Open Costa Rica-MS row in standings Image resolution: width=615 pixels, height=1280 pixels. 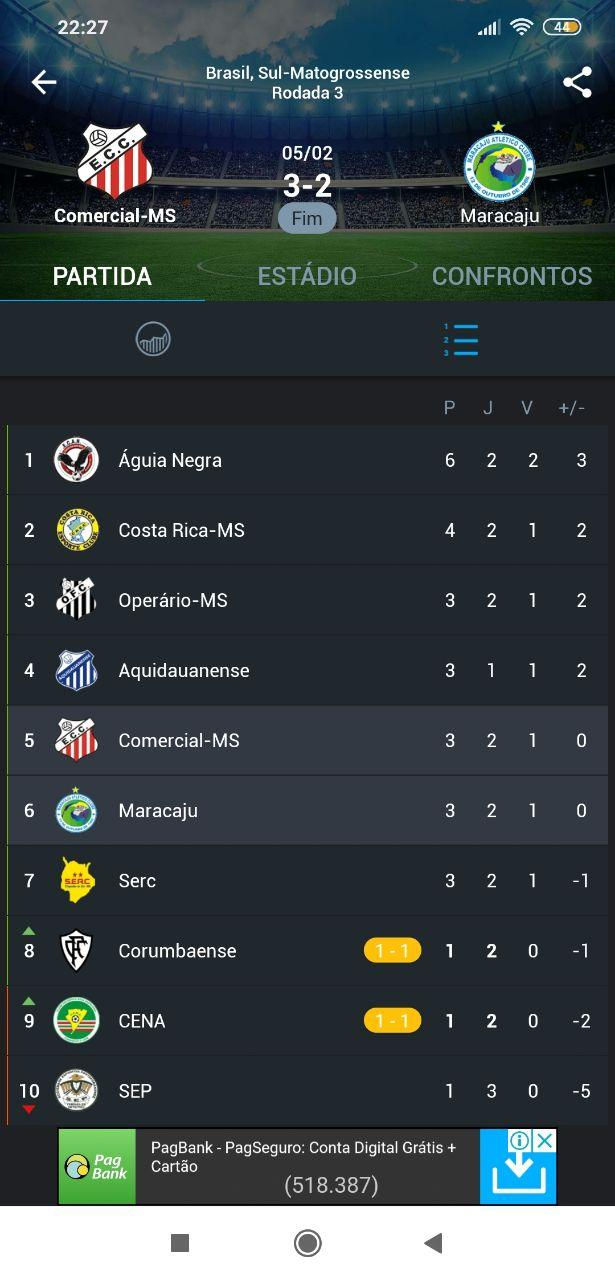click(307, 530)
